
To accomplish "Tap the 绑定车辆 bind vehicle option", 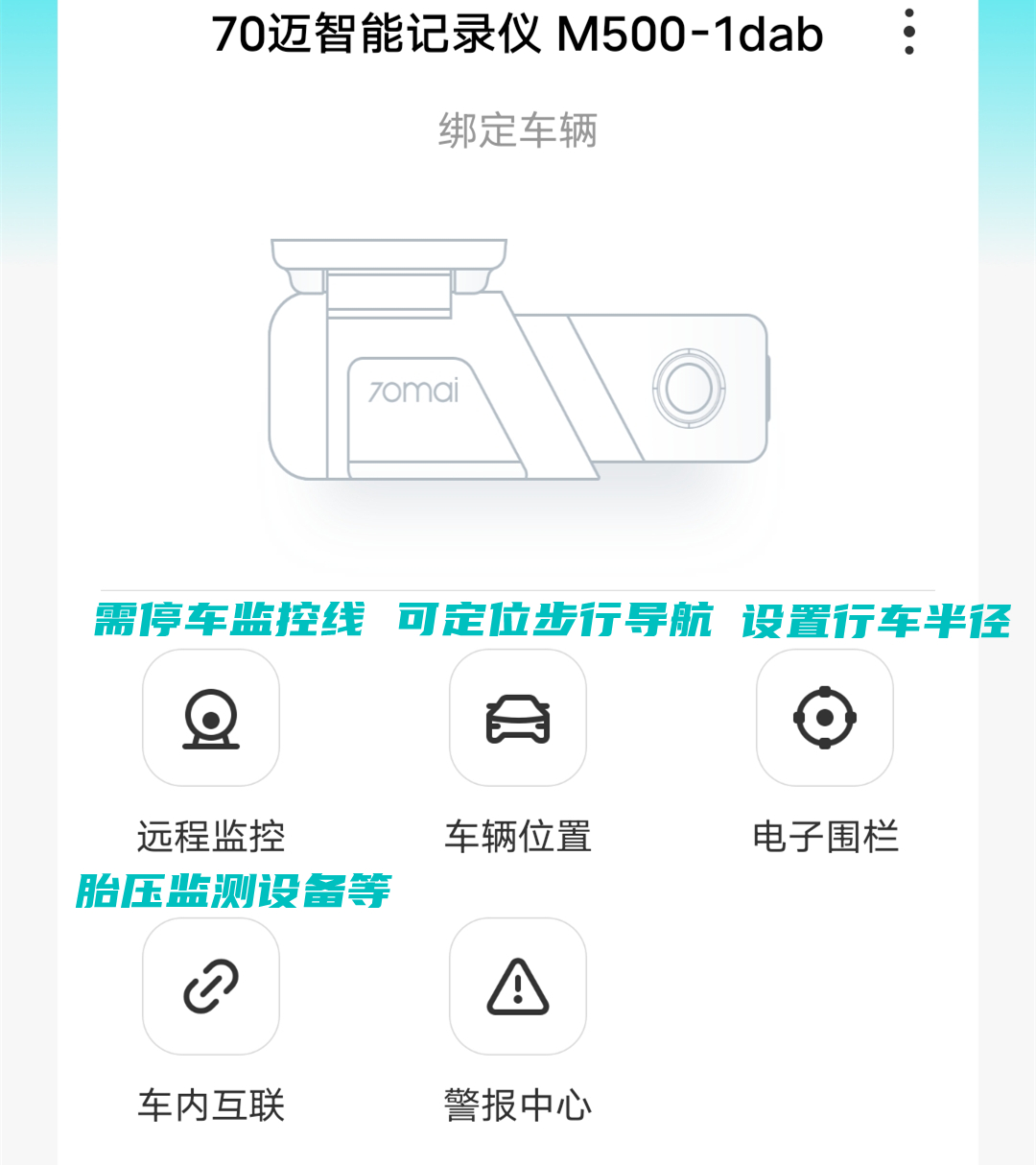I will (518, 134).
